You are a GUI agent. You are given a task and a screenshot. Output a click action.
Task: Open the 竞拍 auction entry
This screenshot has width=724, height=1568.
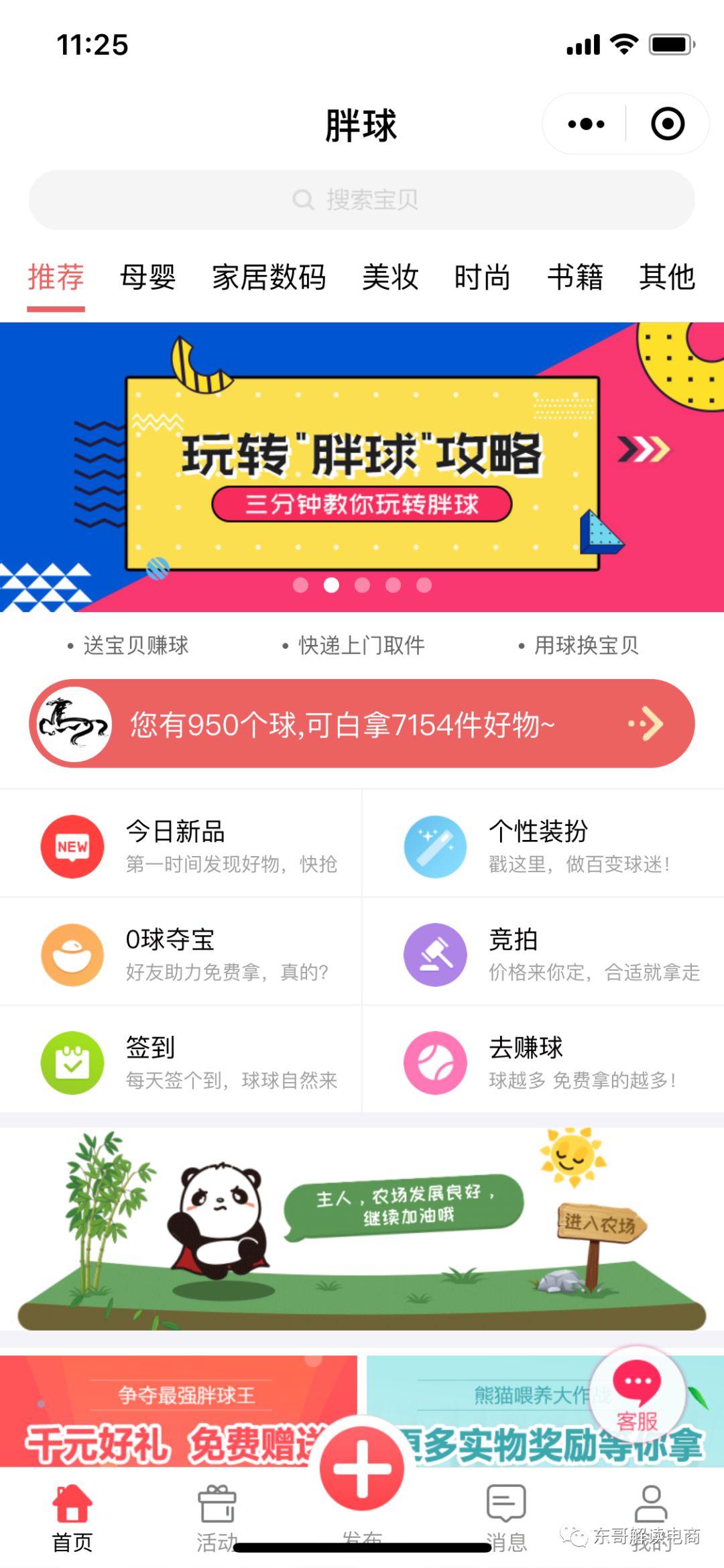pos(543,953)
